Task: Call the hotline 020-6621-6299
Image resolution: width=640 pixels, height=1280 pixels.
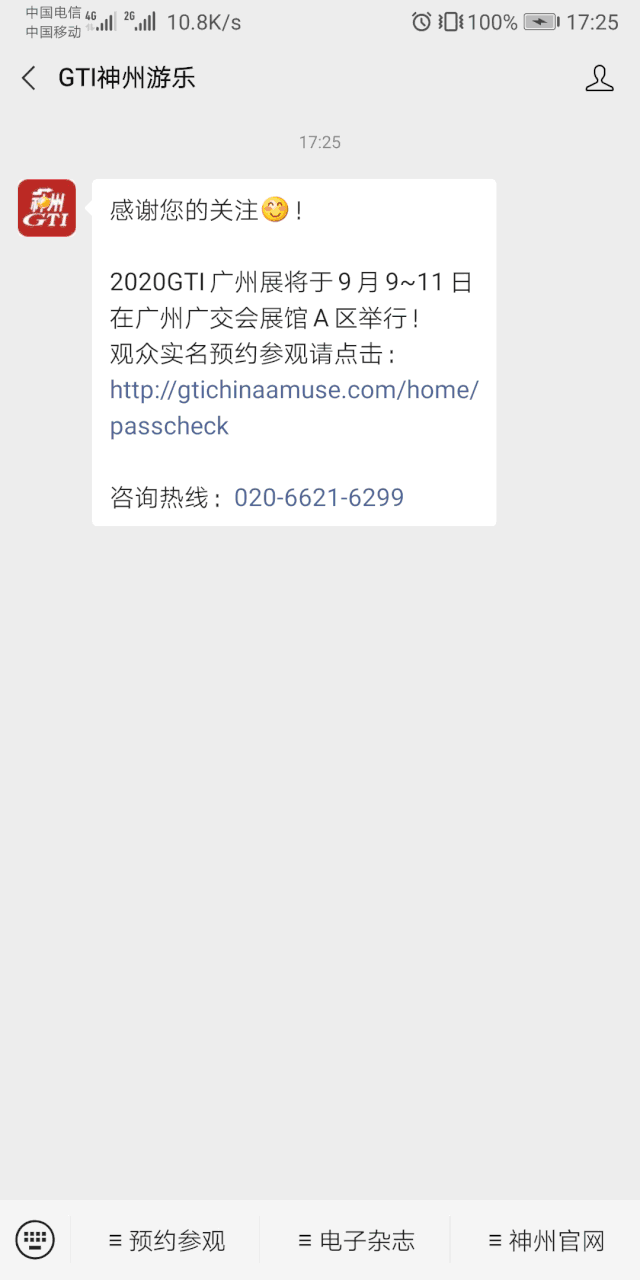Action: [319, 498]
